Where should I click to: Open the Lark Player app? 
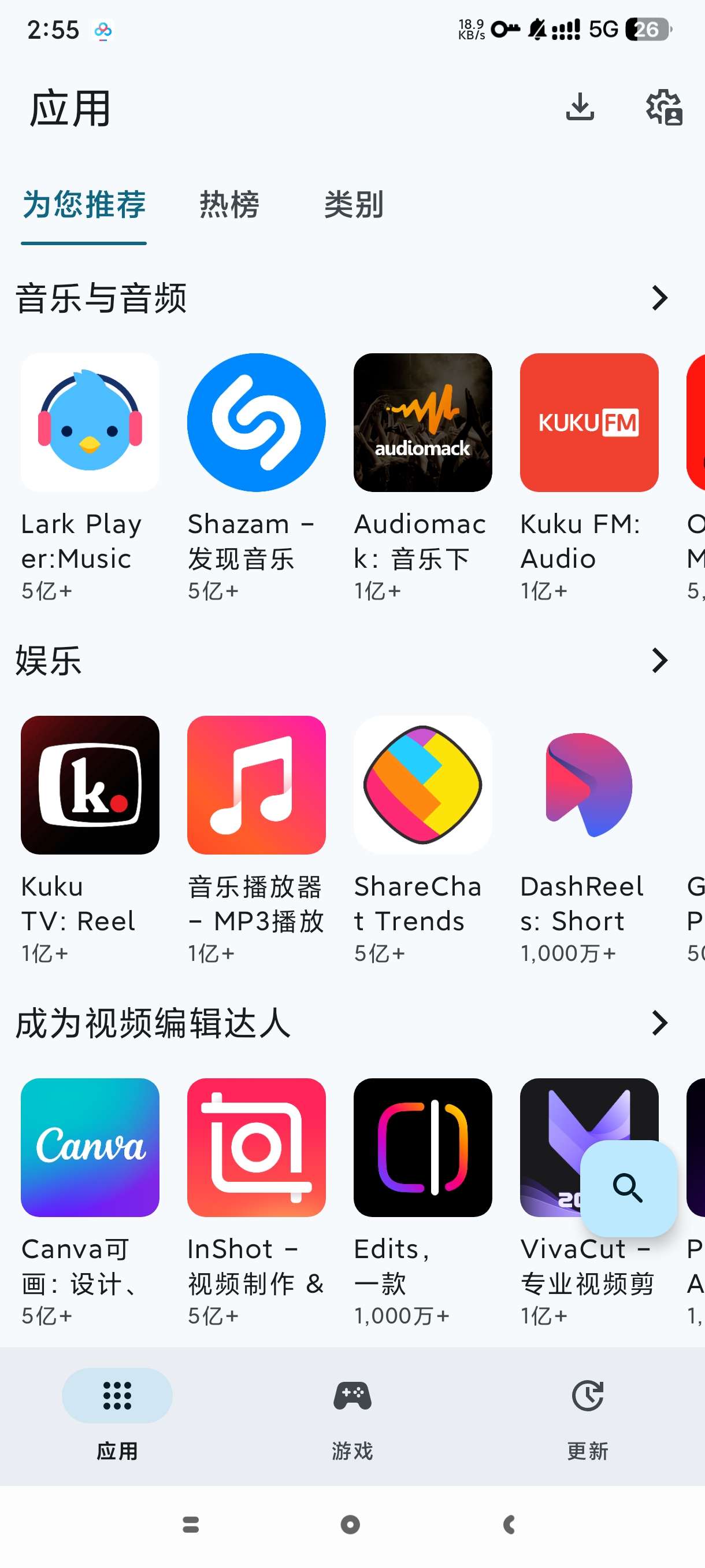[90, 423]
